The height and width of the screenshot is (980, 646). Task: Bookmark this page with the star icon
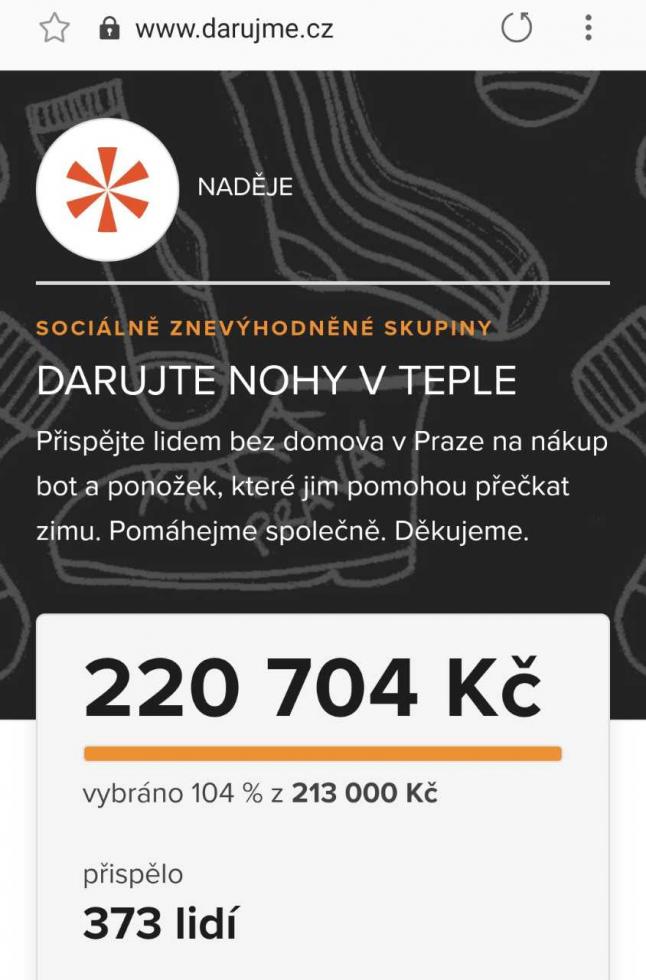53,29
